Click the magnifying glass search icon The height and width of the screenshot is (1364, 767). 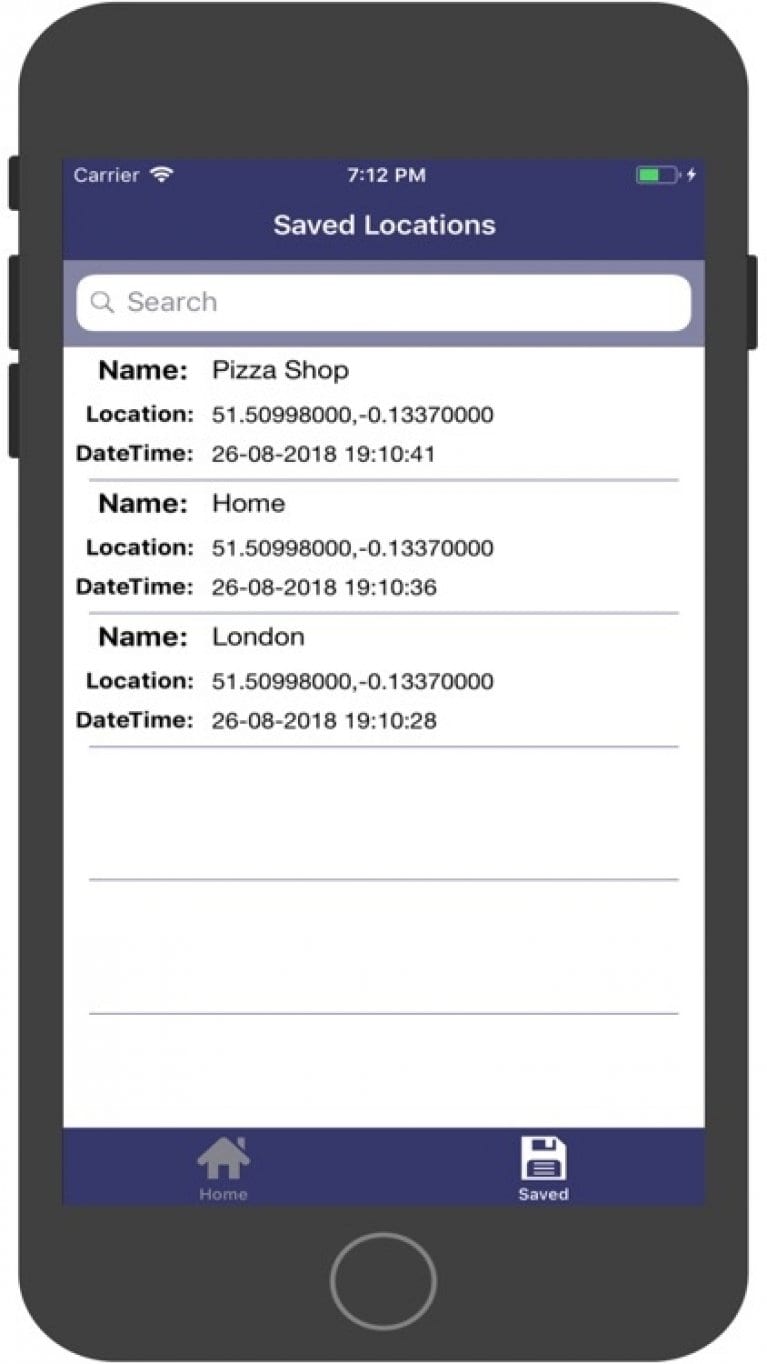103,302
